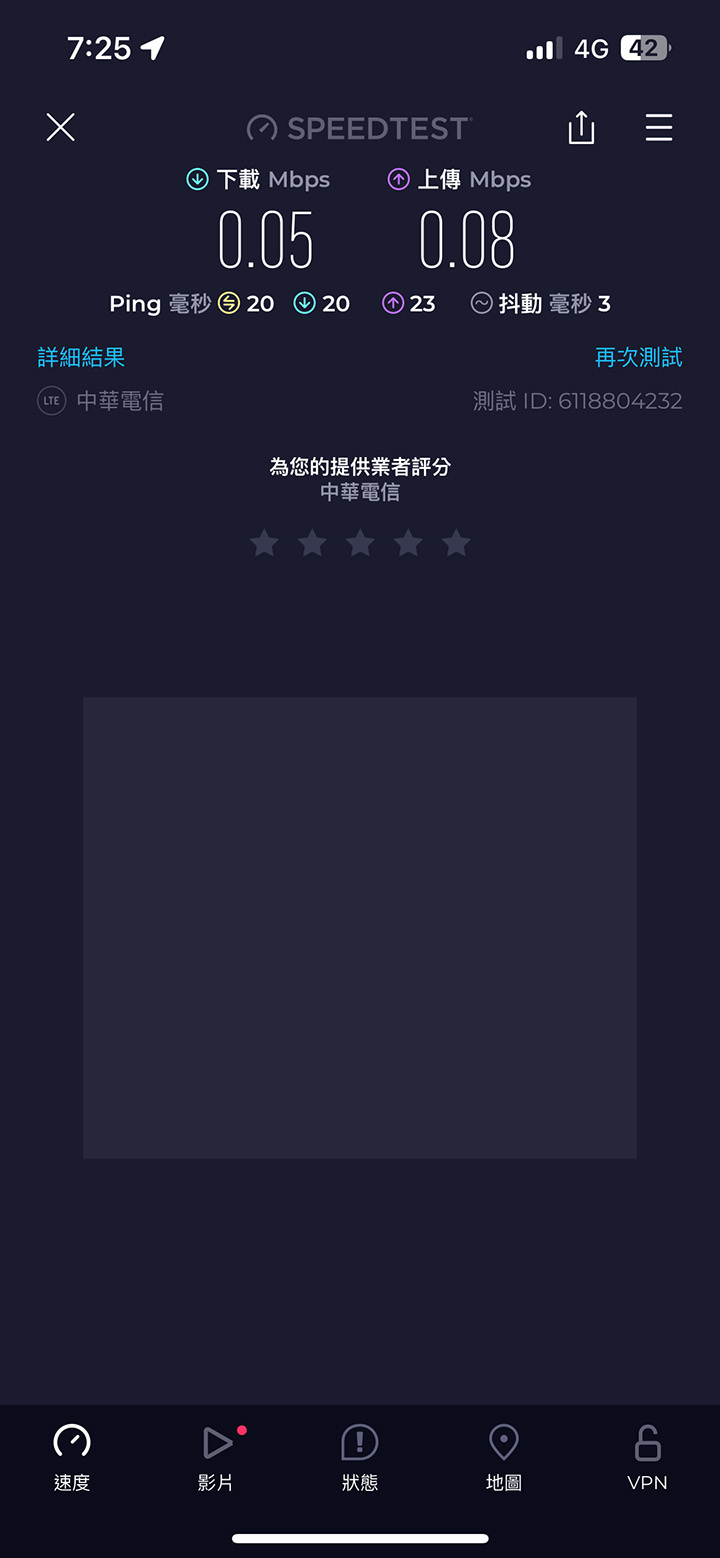Open 詳細結果 detailed results

click(81, 357)
